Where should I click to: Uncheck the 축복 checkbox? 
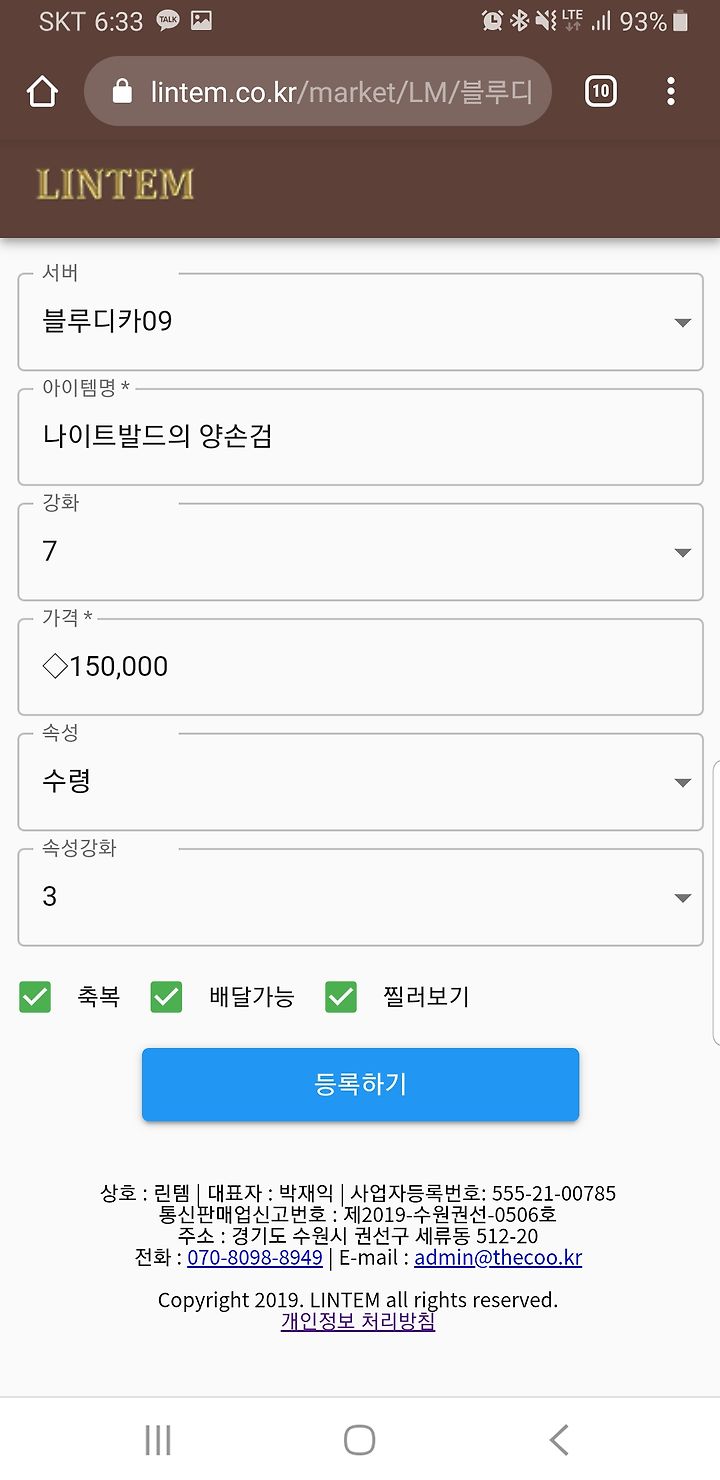click(35, 997)
